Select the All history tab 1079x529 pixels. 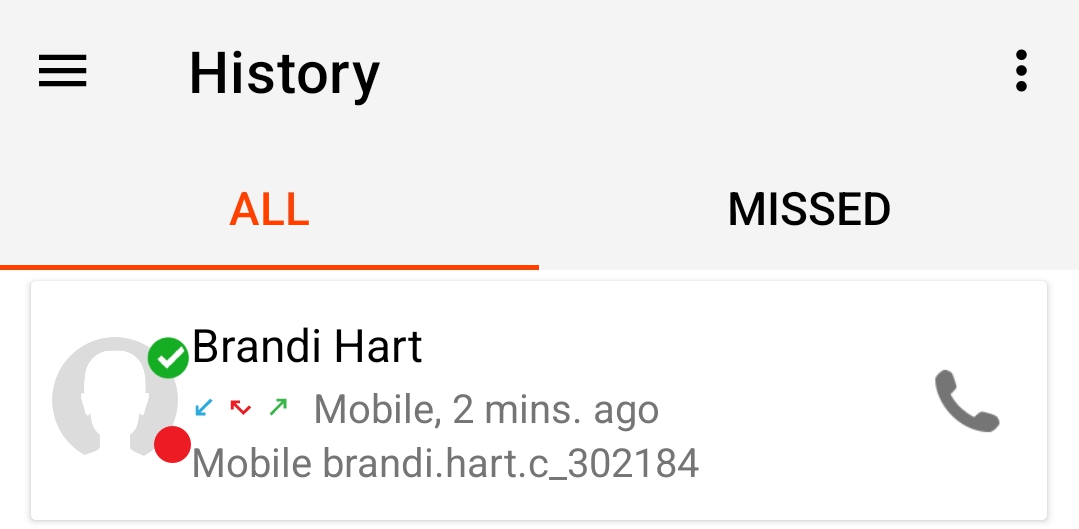pos(269,209)
